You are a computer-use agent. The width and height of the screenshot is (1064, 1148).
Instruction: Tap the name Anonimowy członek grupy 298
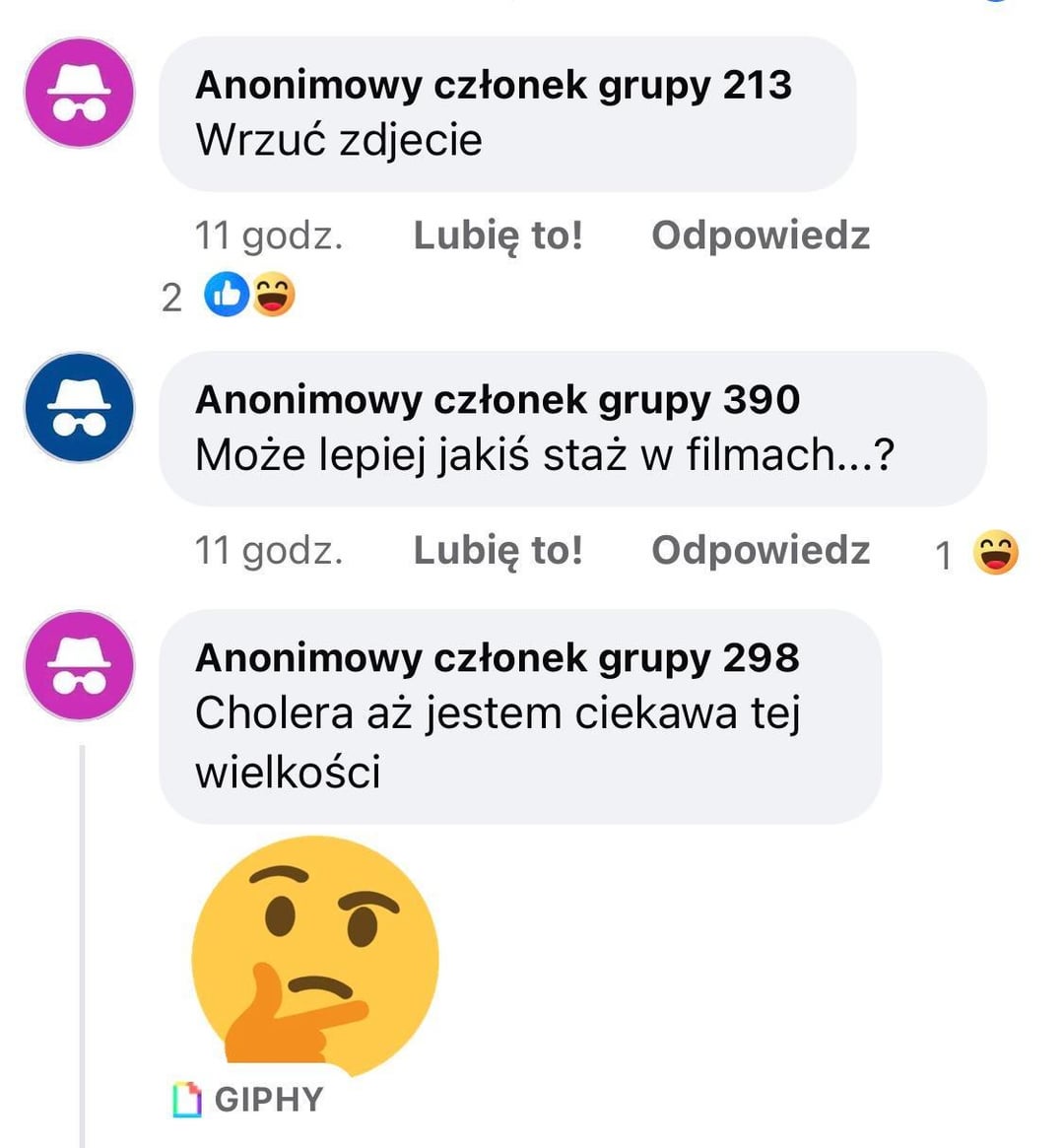[x=497, y=657]
